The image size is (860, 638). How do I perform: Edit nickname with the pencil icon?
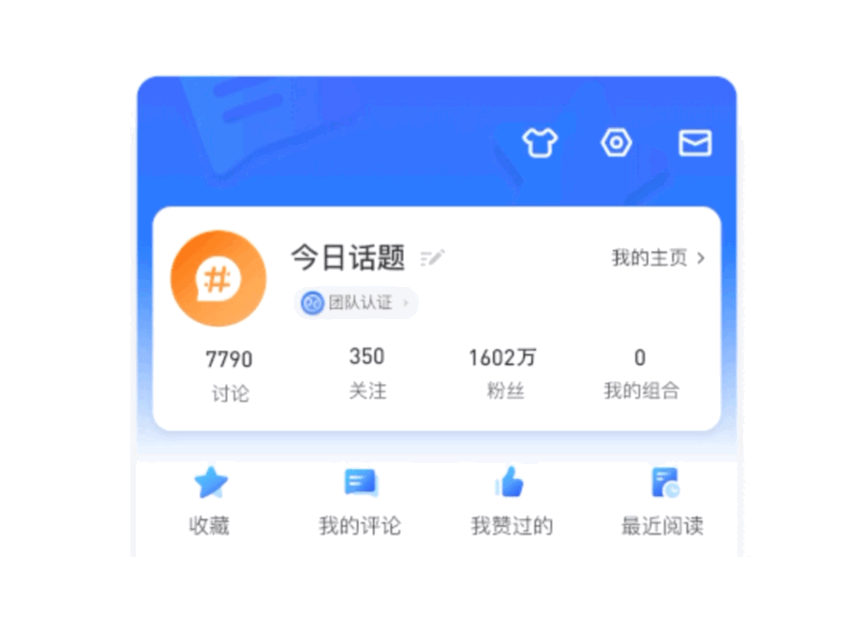[432, 257]
